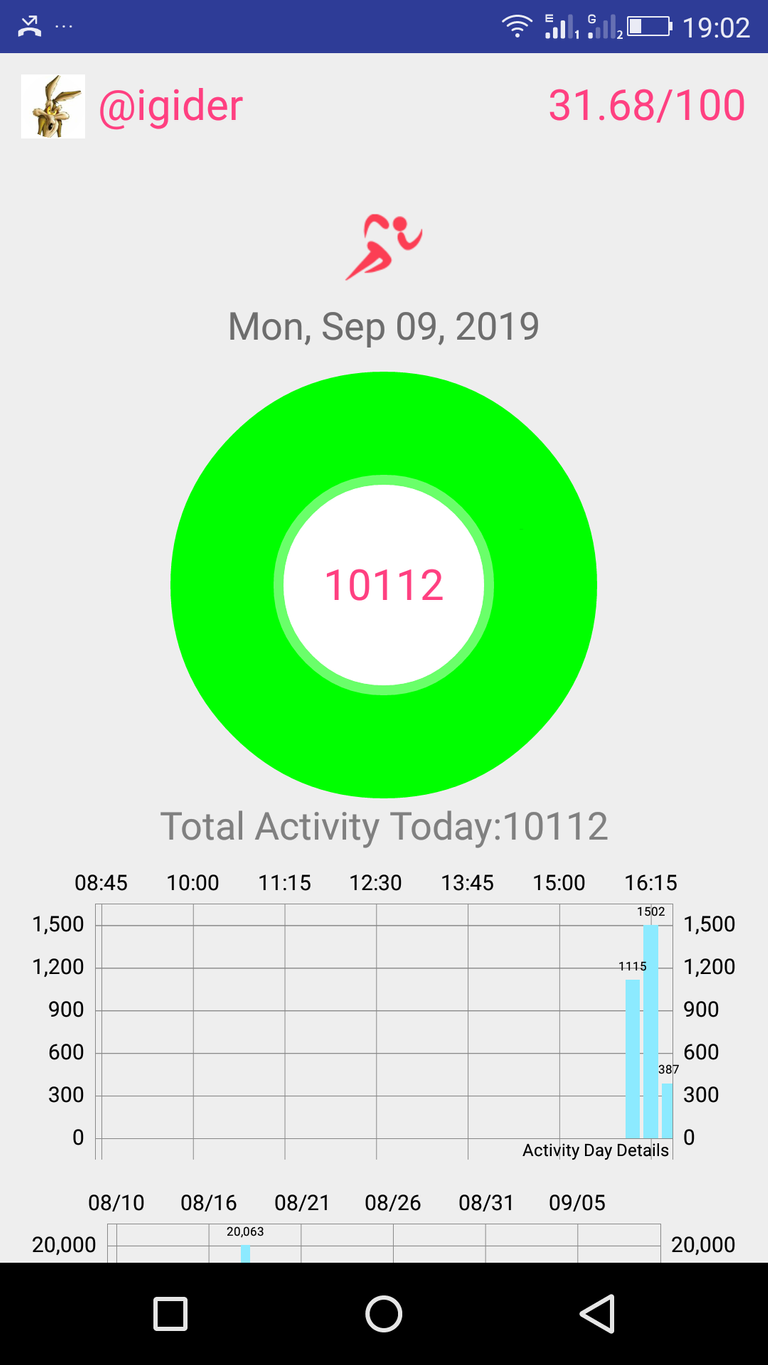Open the @igider username link

[x=171, y=106]
